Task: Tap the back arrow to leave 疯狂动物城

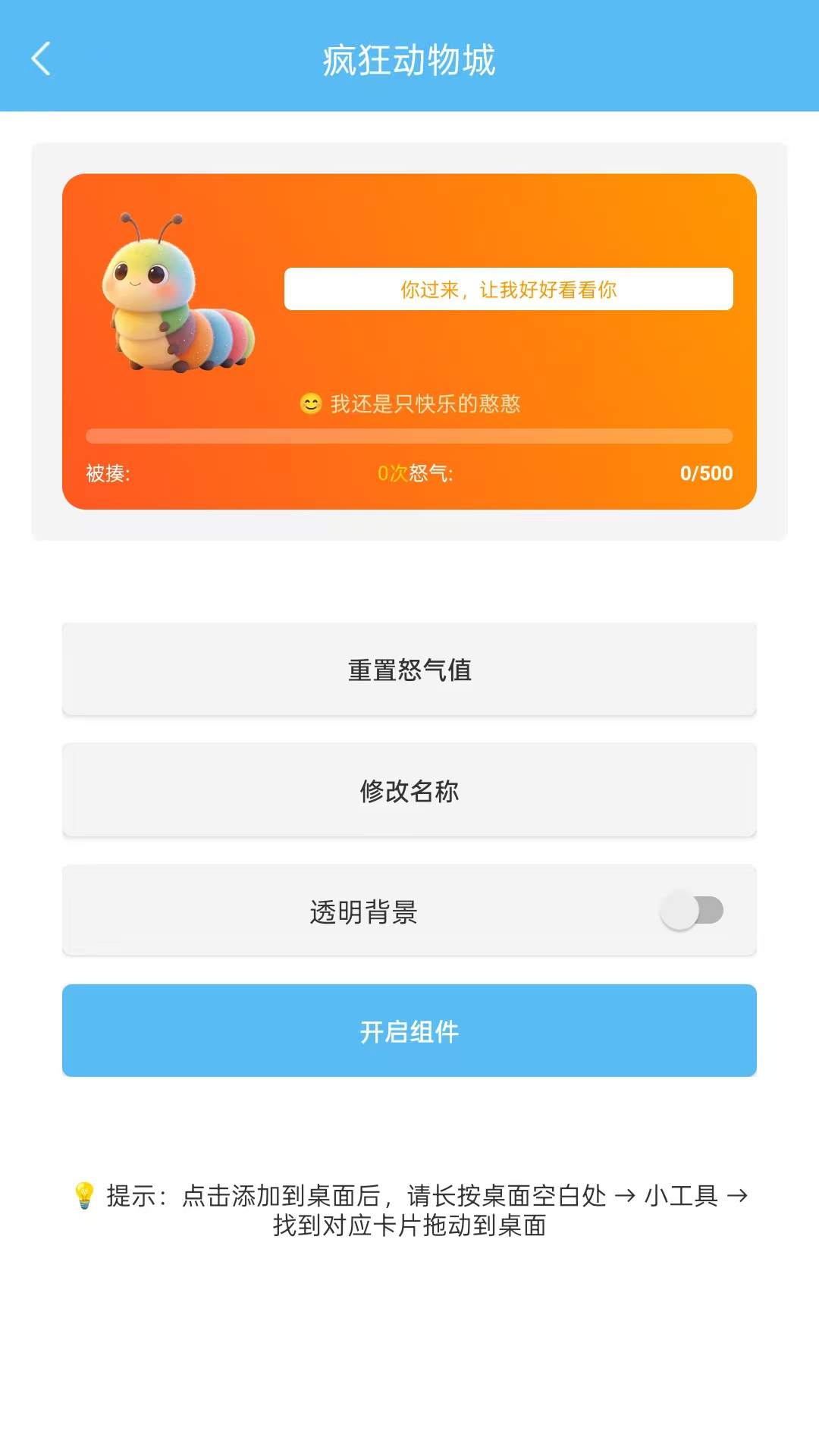Action: [42, 60]
